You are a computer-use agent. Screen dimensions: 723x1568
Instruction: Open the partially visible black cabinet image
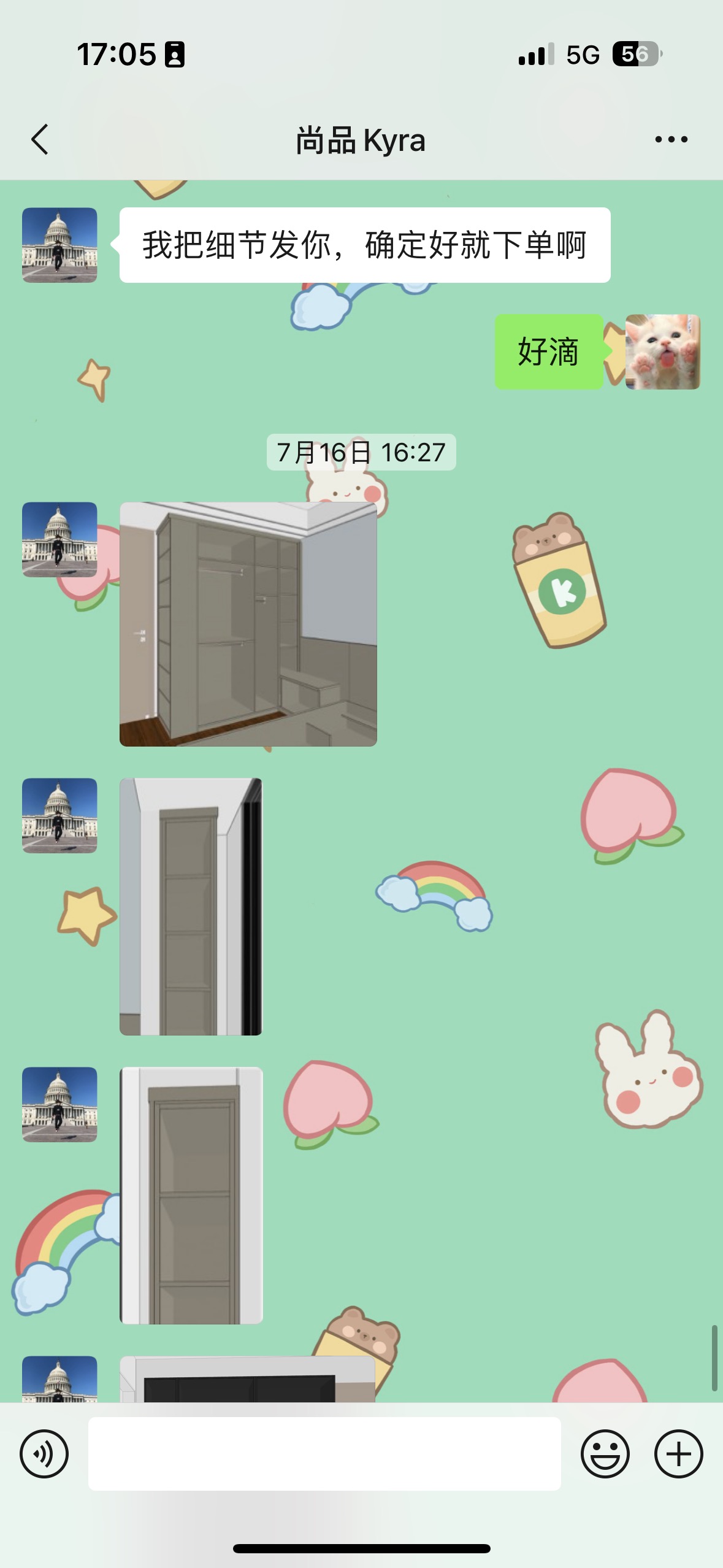pyautogui.click(x=247, y=1380)
